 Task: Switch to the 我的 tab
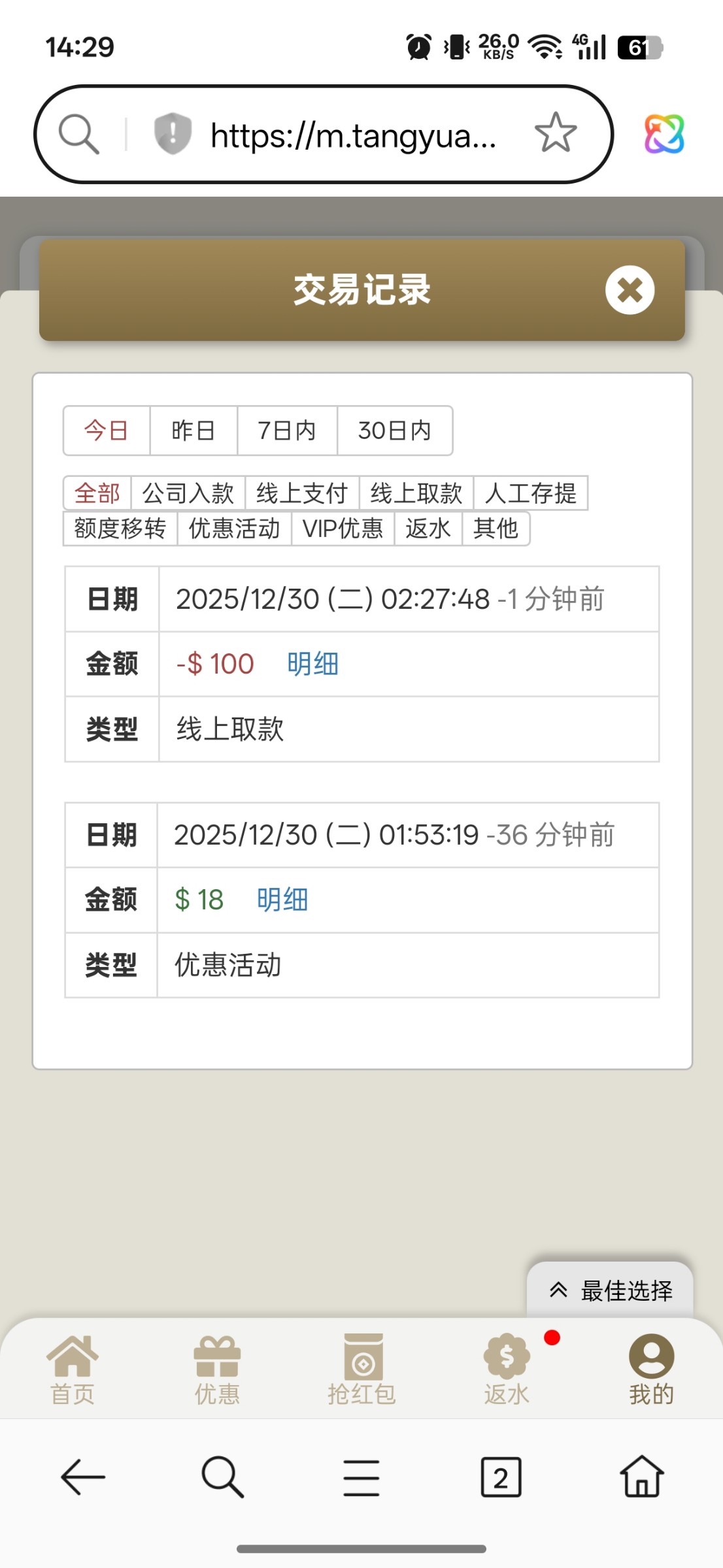pos(651,1369)
